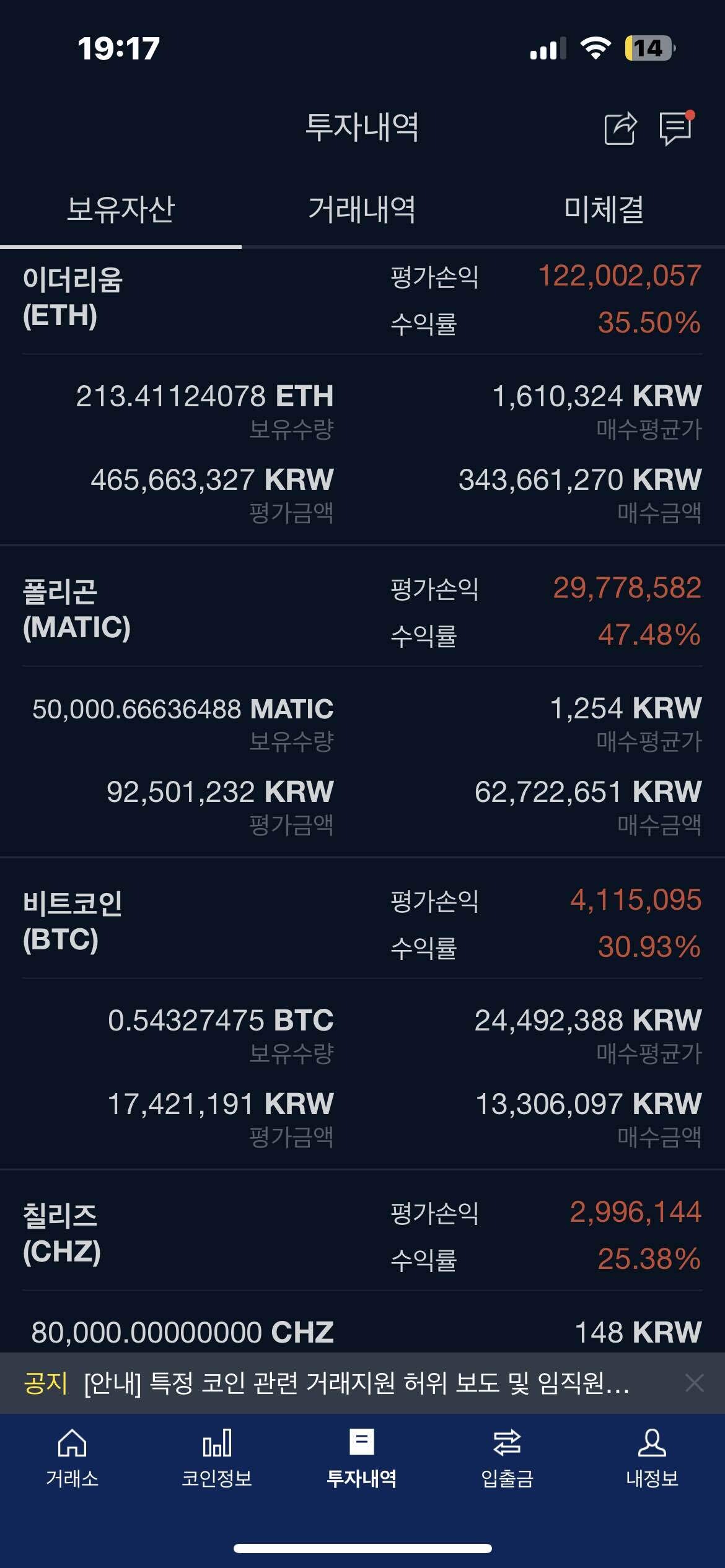Read the 공지 notice about 허위 보도
Image resolution: width=725 pixels, height=1568 pixels.
[x=356, y=1383]
